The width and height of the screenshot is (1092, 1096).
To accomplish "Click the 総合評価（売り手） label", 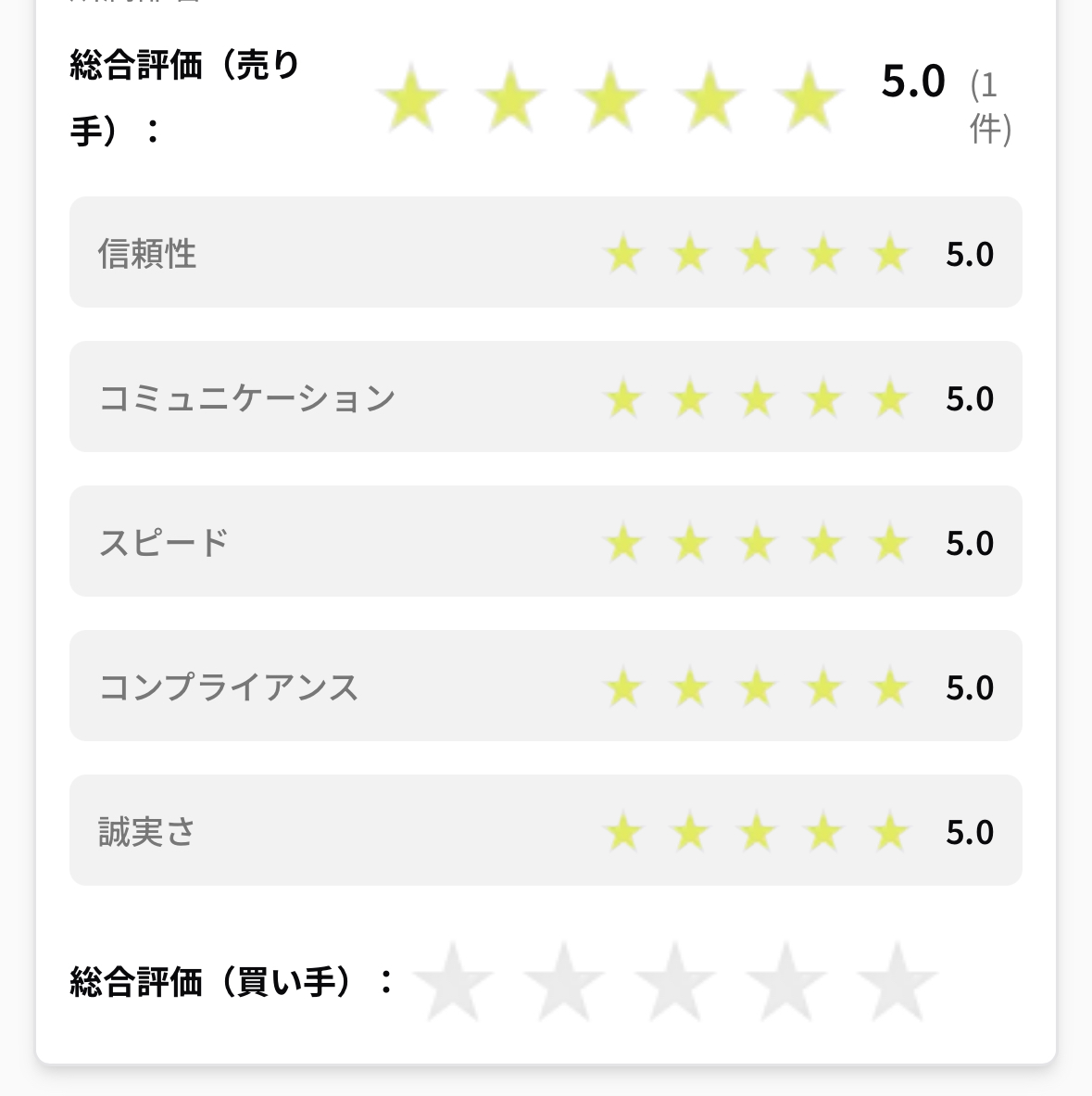I will (182, 97).
